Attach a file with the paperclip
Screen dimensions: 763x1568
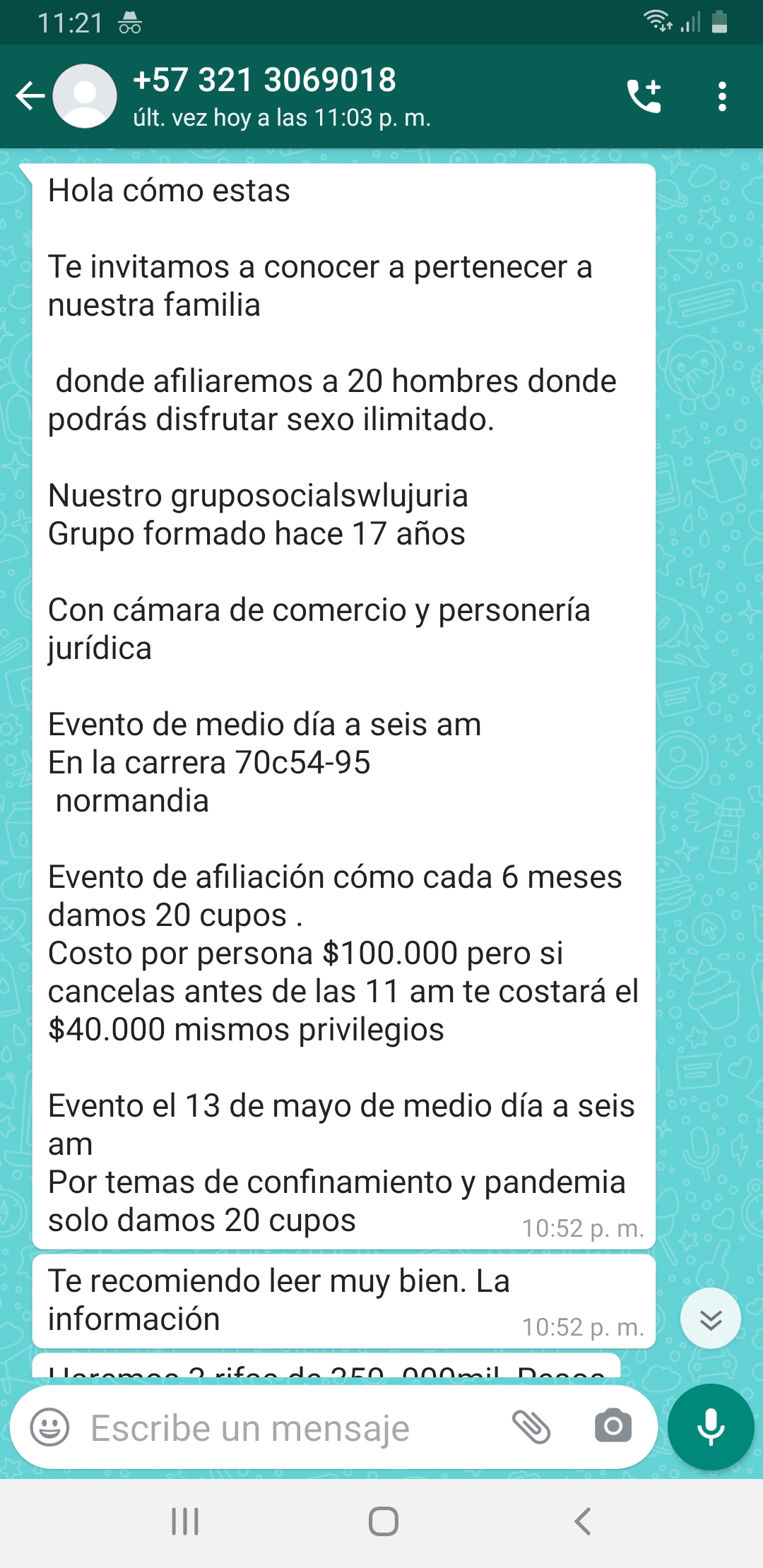(x=531, y=1426)
